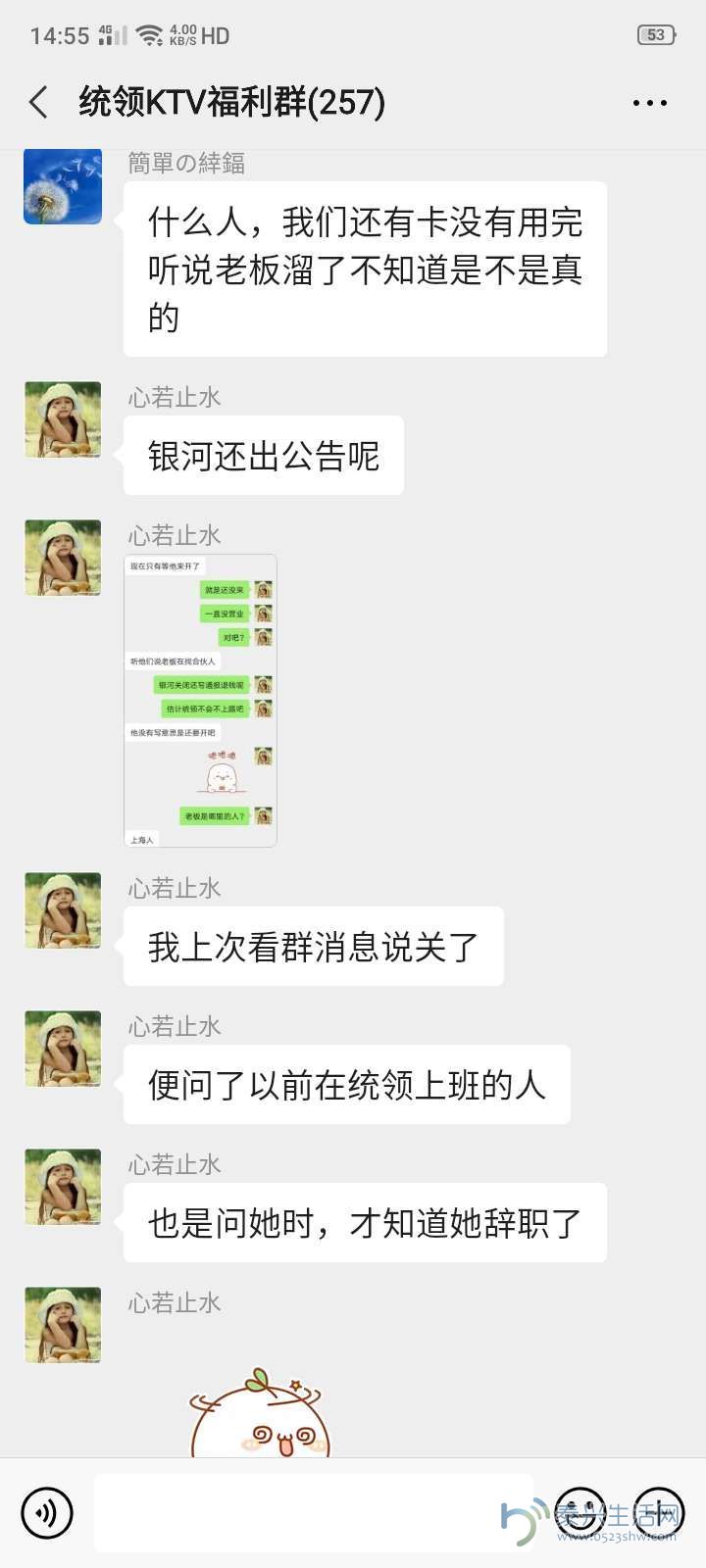Open the plus attachment menu

(658, 1512)
